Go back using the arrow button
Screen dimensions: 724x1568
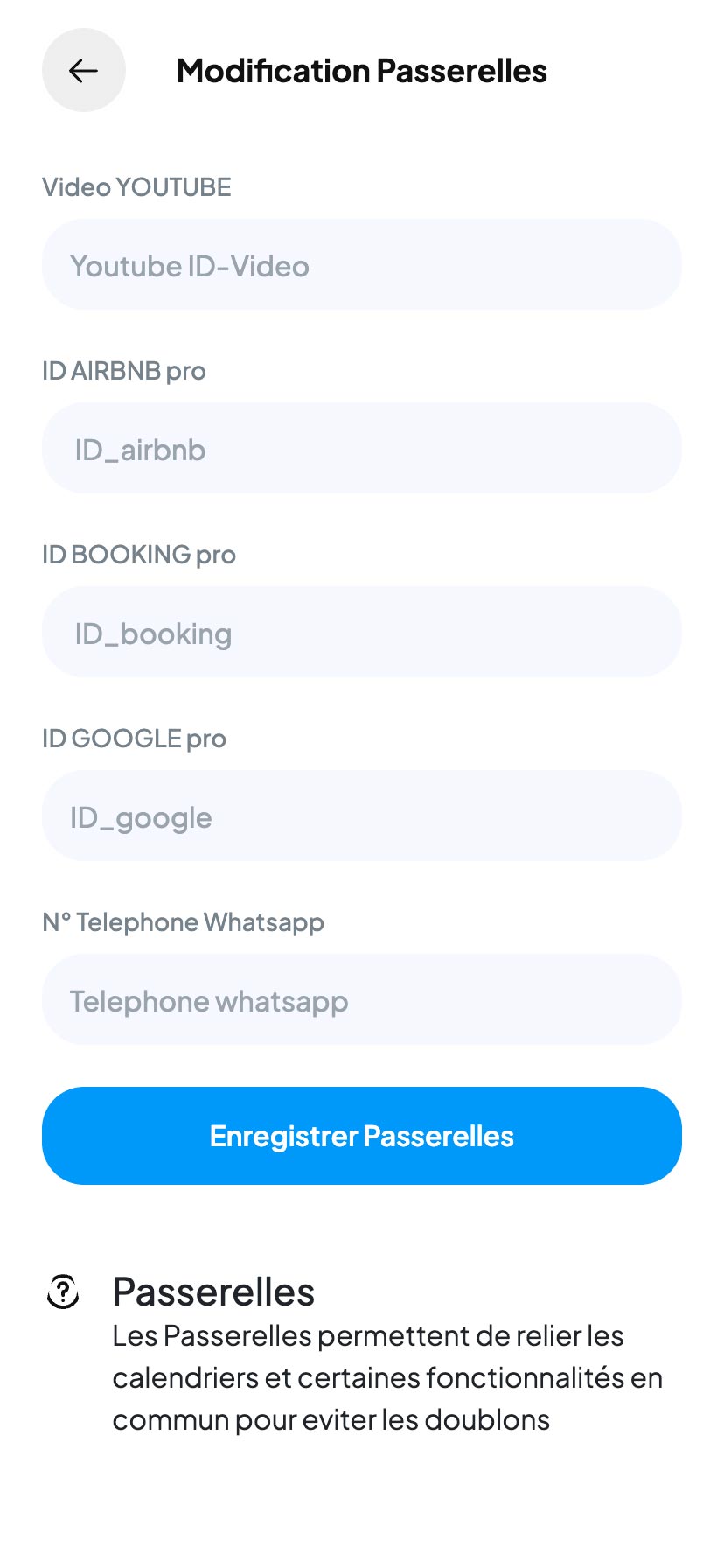83,70
